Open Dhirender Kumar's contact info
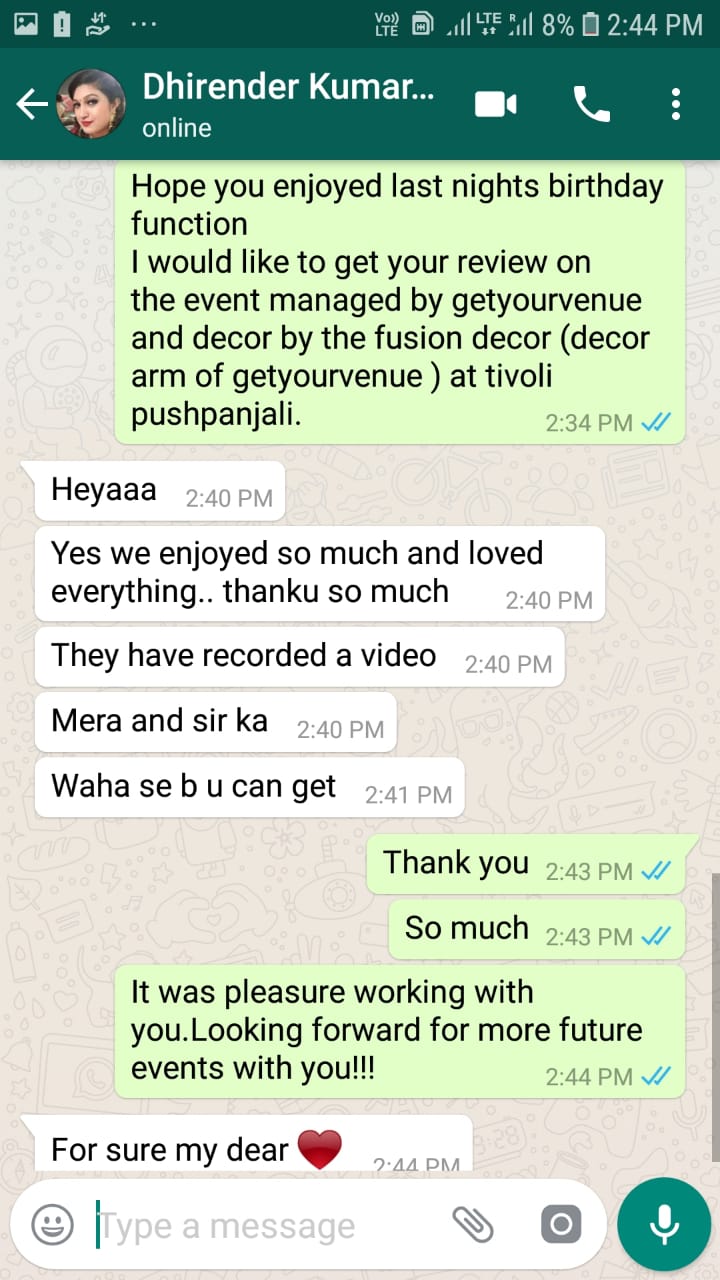 (288, 104)
